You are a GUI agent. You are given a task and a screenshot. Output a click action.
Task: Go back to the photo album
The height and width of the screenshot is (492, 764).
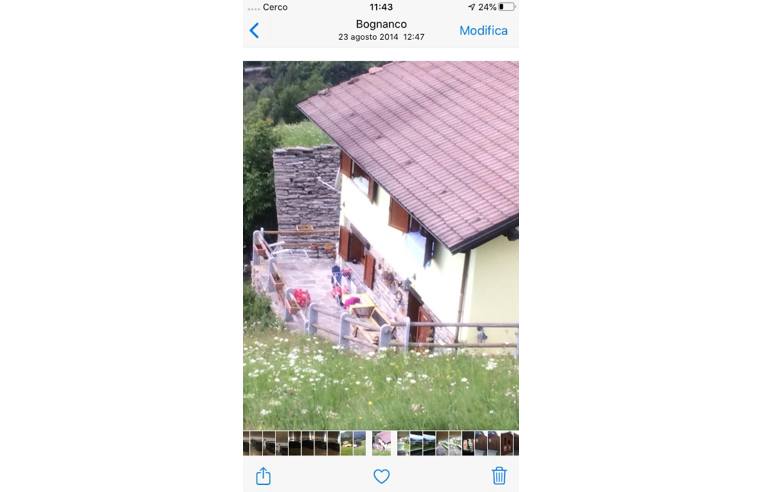point(254,31)
